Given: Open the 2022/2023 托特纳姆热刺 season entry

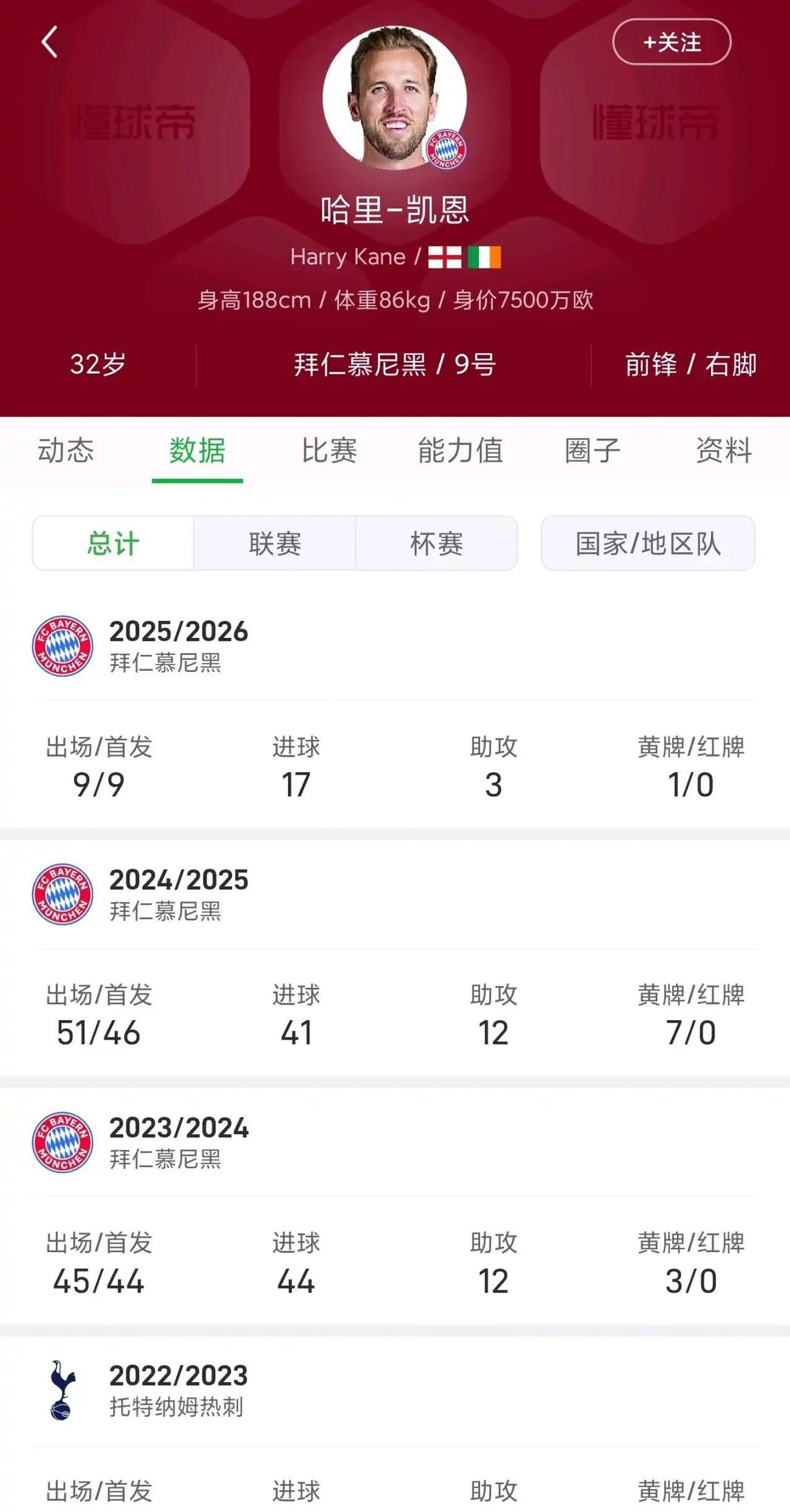Looking at the screenshot, I should (178, 1390).
